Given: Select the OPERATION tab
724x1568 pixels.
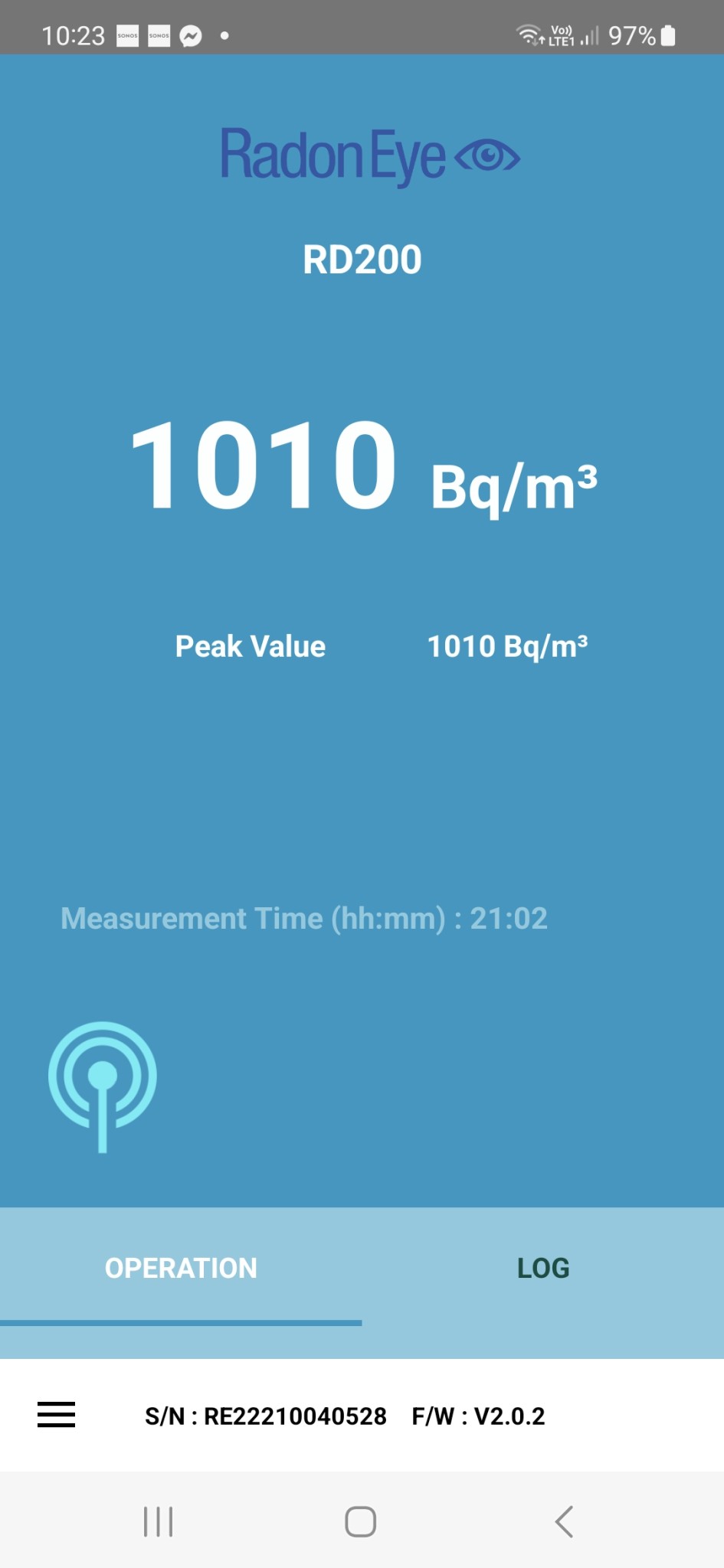Looking at the screenshot, I should pos(181,1268).
